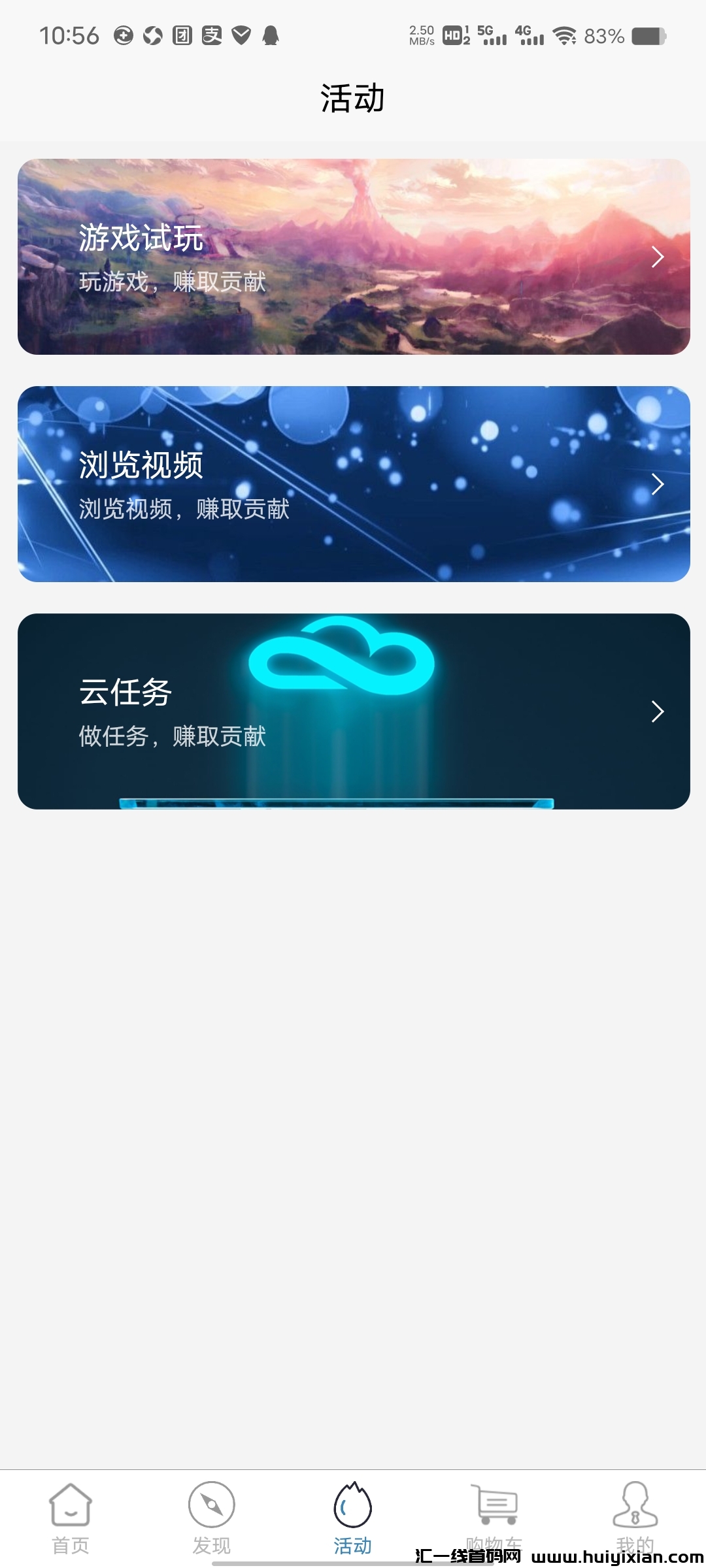The height and width of the screenshot is (1568, 706).
Task: Expand the 浏览视频 card via its chevron
Action: [658, 484]
